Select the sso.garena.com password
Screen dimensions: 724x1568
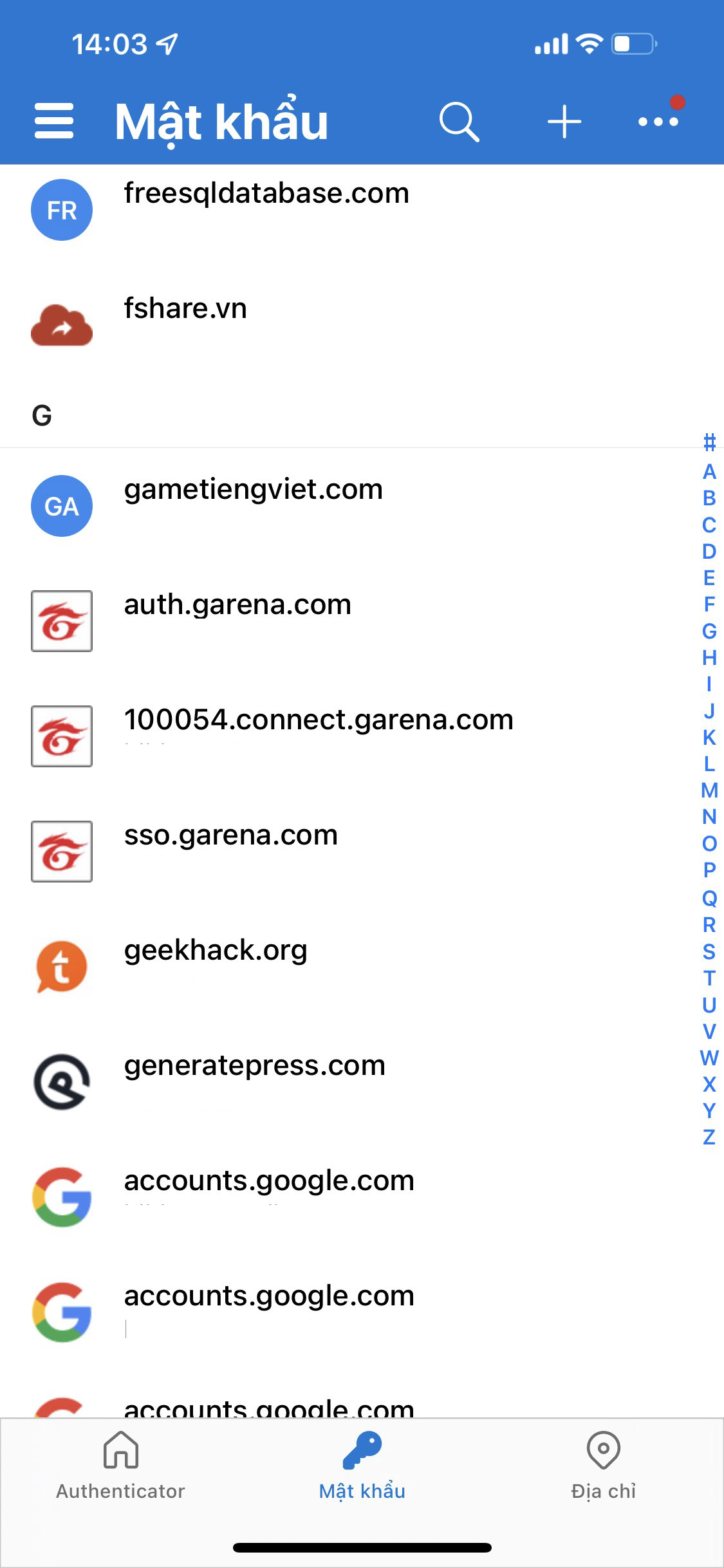[x=230, y=851]
